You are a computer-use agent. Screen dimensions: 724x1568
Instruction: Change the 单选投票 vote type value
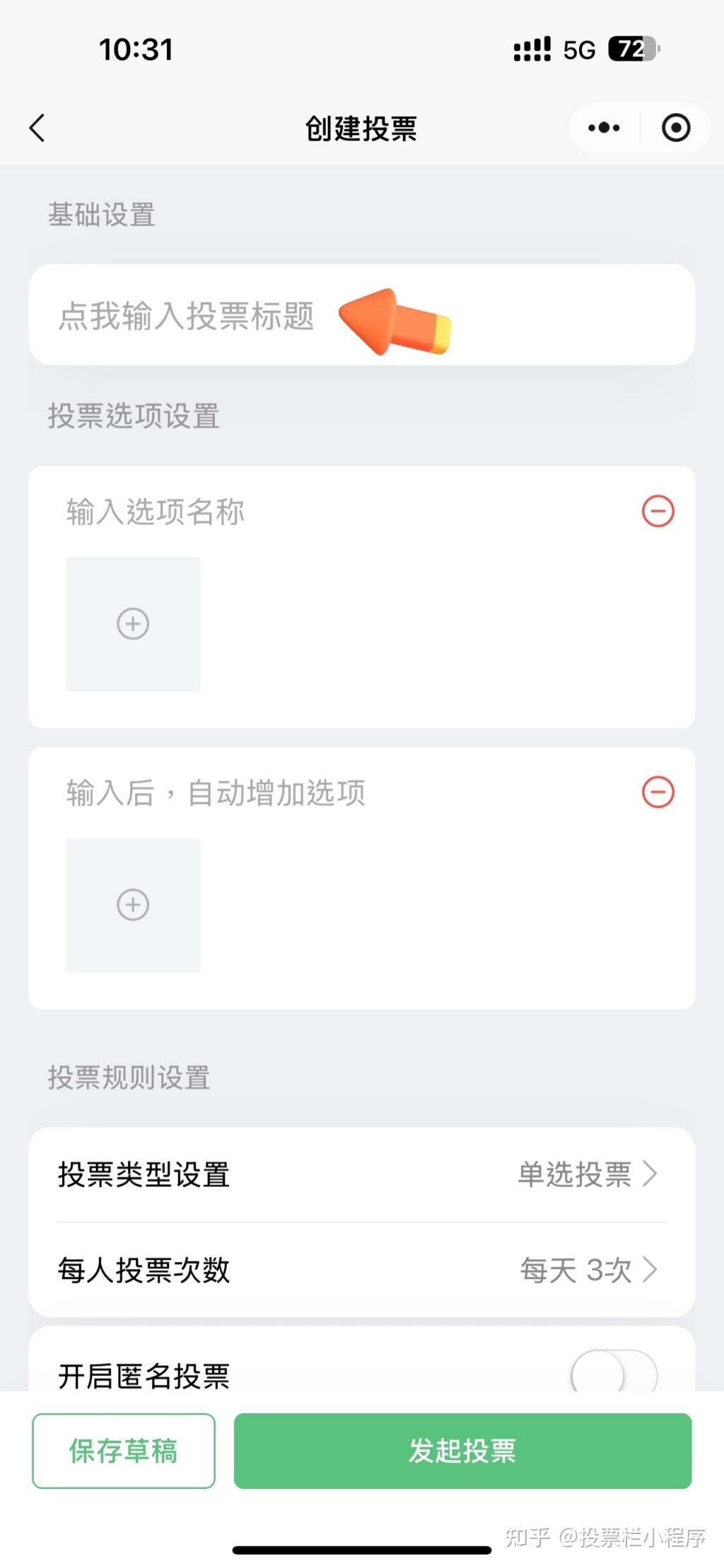[576, 1174]
